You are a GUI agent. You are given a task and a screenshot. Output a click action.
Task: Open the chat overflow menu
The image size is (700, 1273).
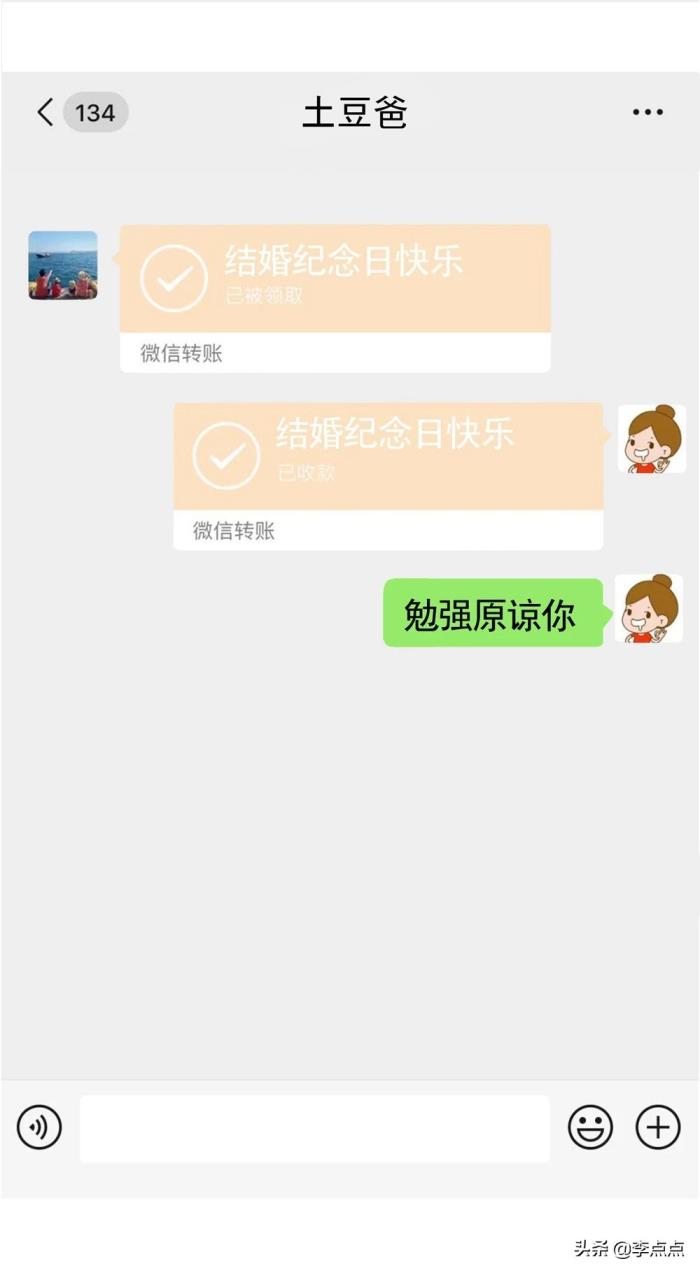pos(648,112)
